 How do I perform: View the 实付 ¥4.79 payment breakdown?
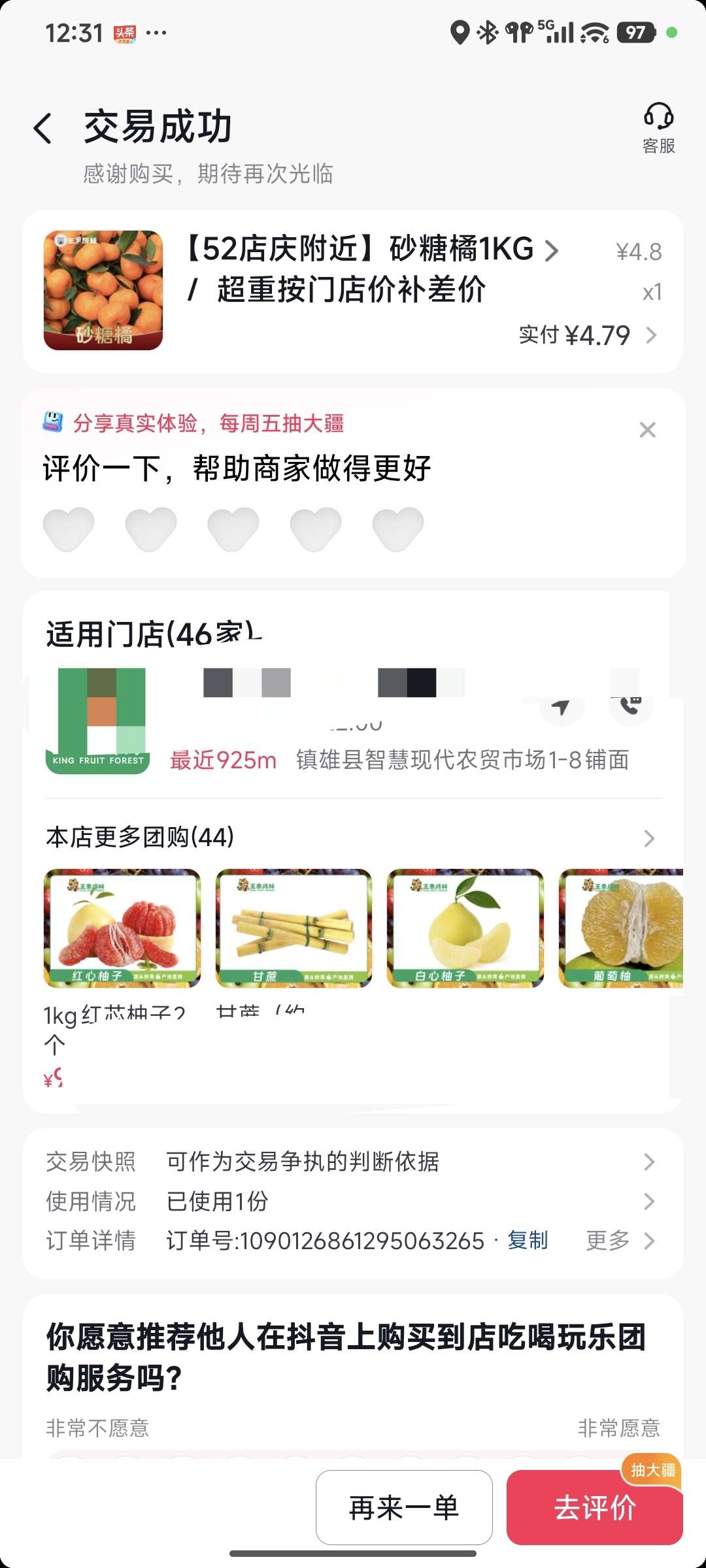(587, 335)
